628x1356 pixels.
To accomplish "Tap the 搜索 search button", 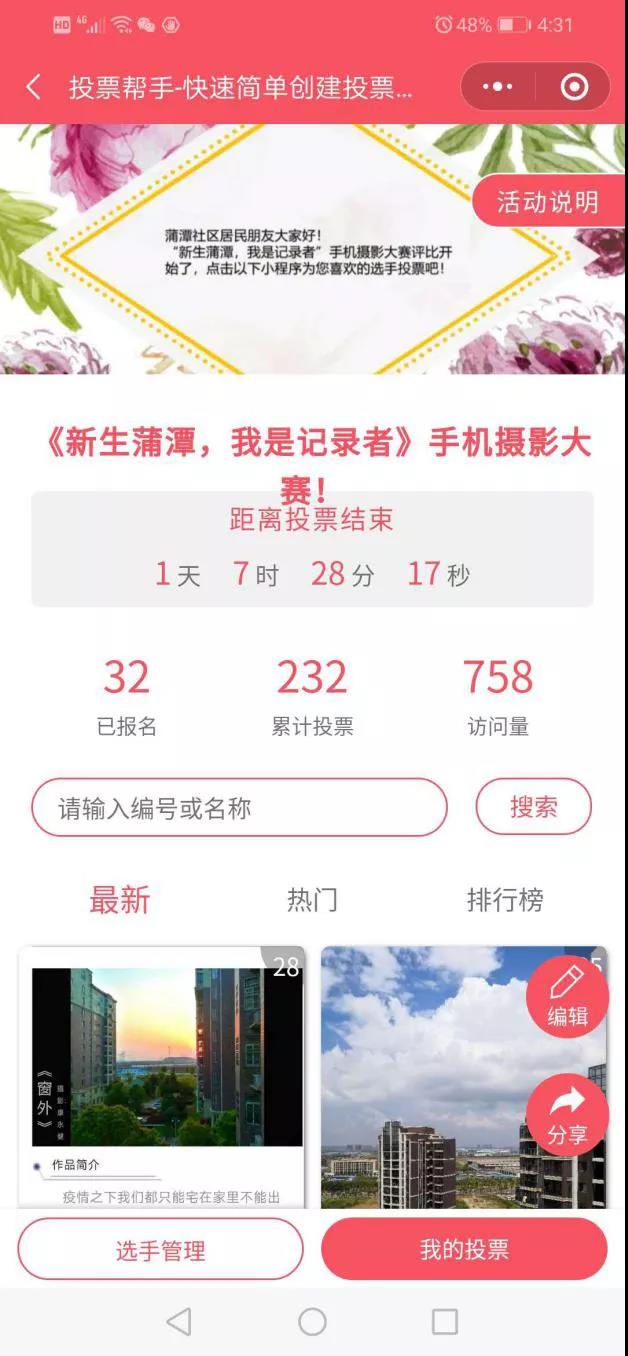I will 533,806.
